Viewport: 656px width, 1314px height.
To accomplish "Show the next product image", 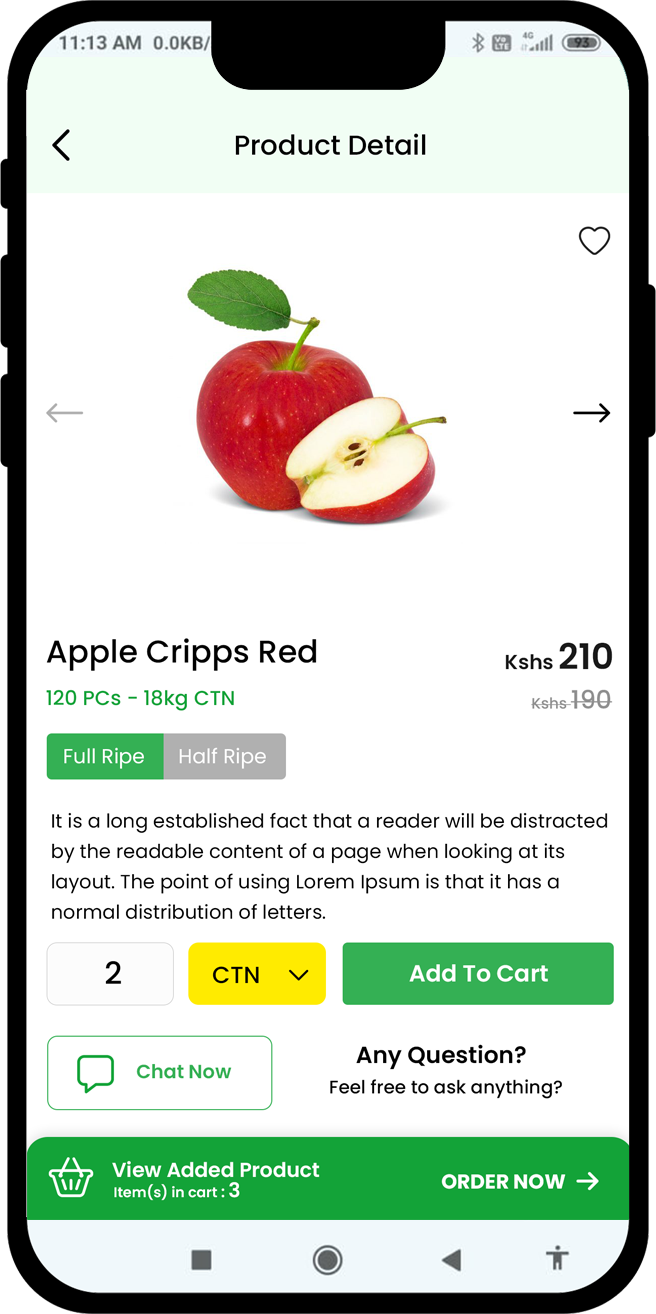I will (591, 413).
